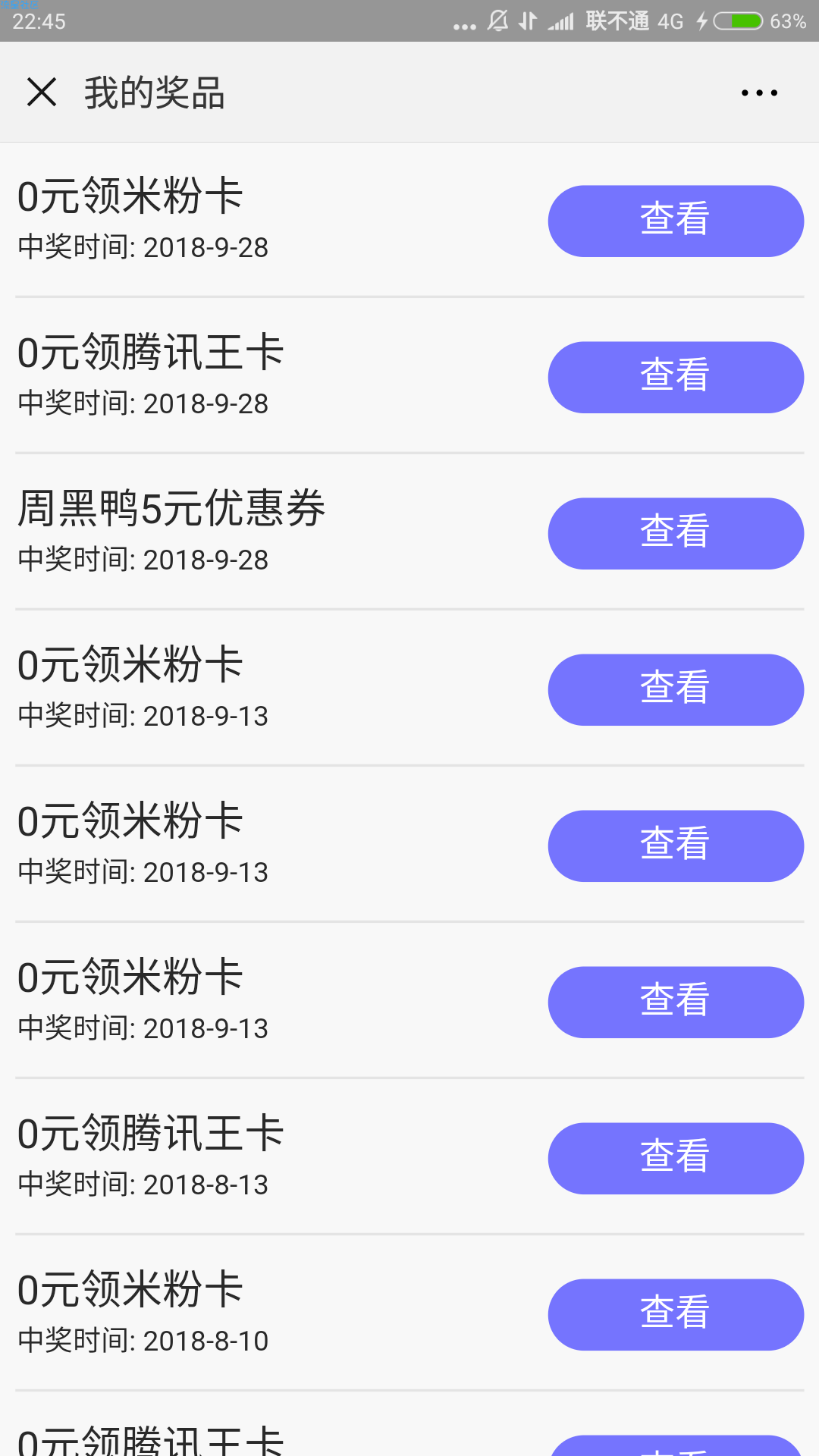Viewport: 819px width, 1456px height.
Task: Tap 查看 for 周黑鸭5元优惠券
Action: 676,533
